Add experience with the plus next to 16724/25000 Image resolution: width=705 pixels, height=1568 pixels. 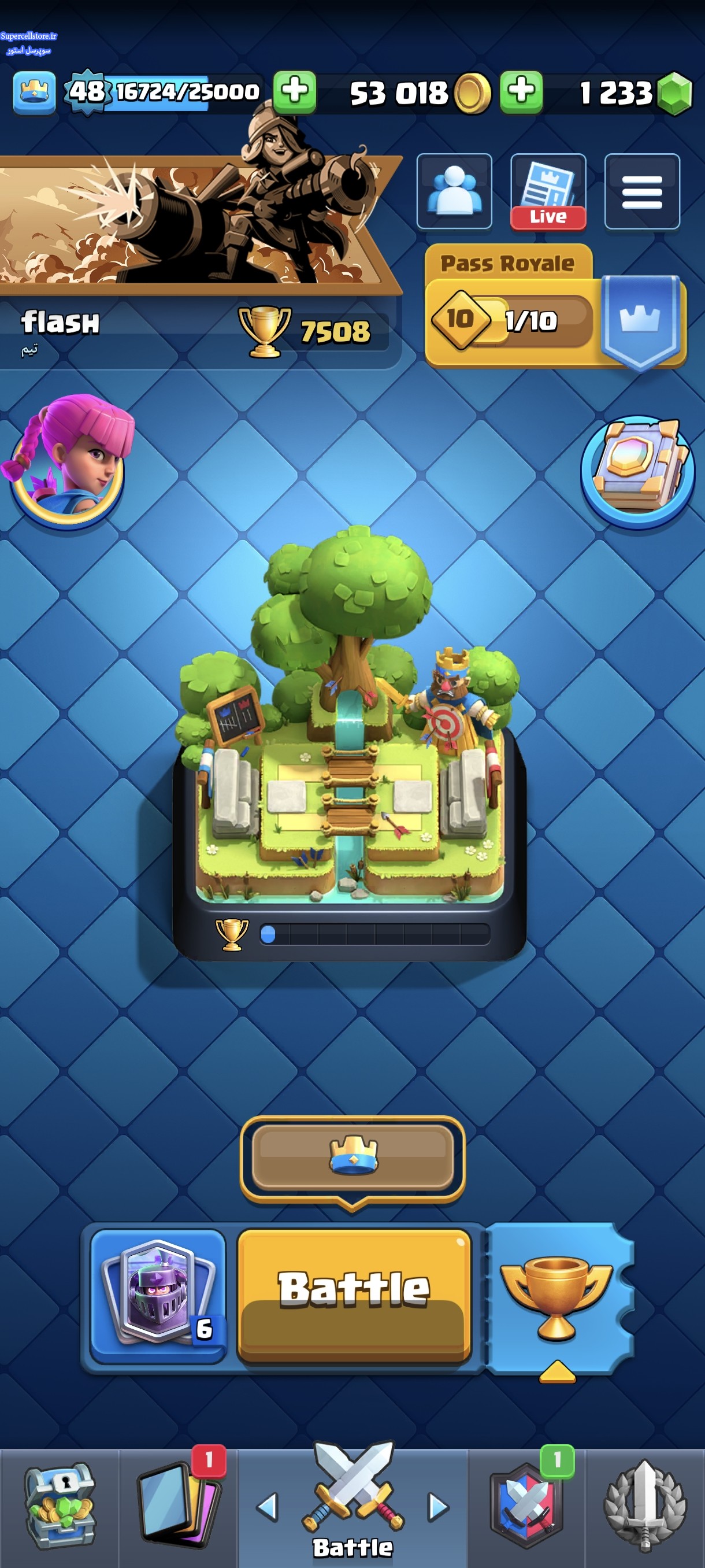click(294, 92)
